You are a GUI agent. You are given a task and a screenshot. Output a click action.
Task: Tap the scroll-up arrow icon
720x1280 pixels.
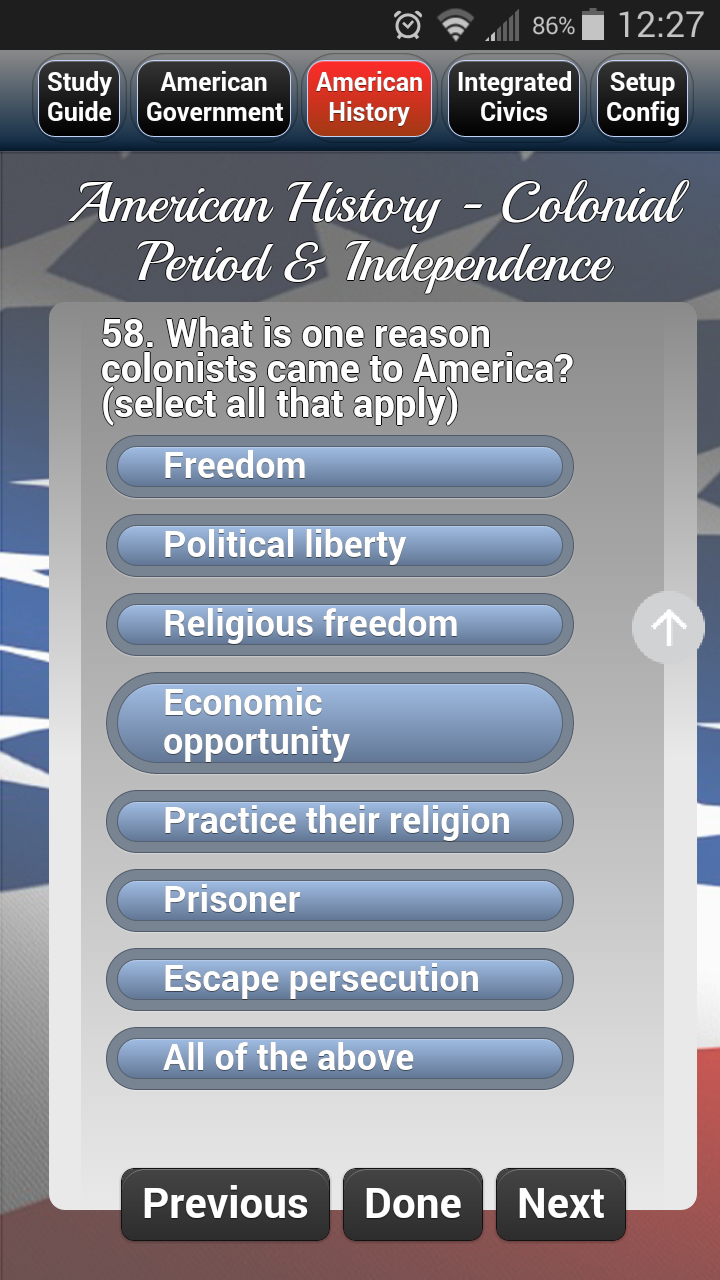click(x=668, y=628)
